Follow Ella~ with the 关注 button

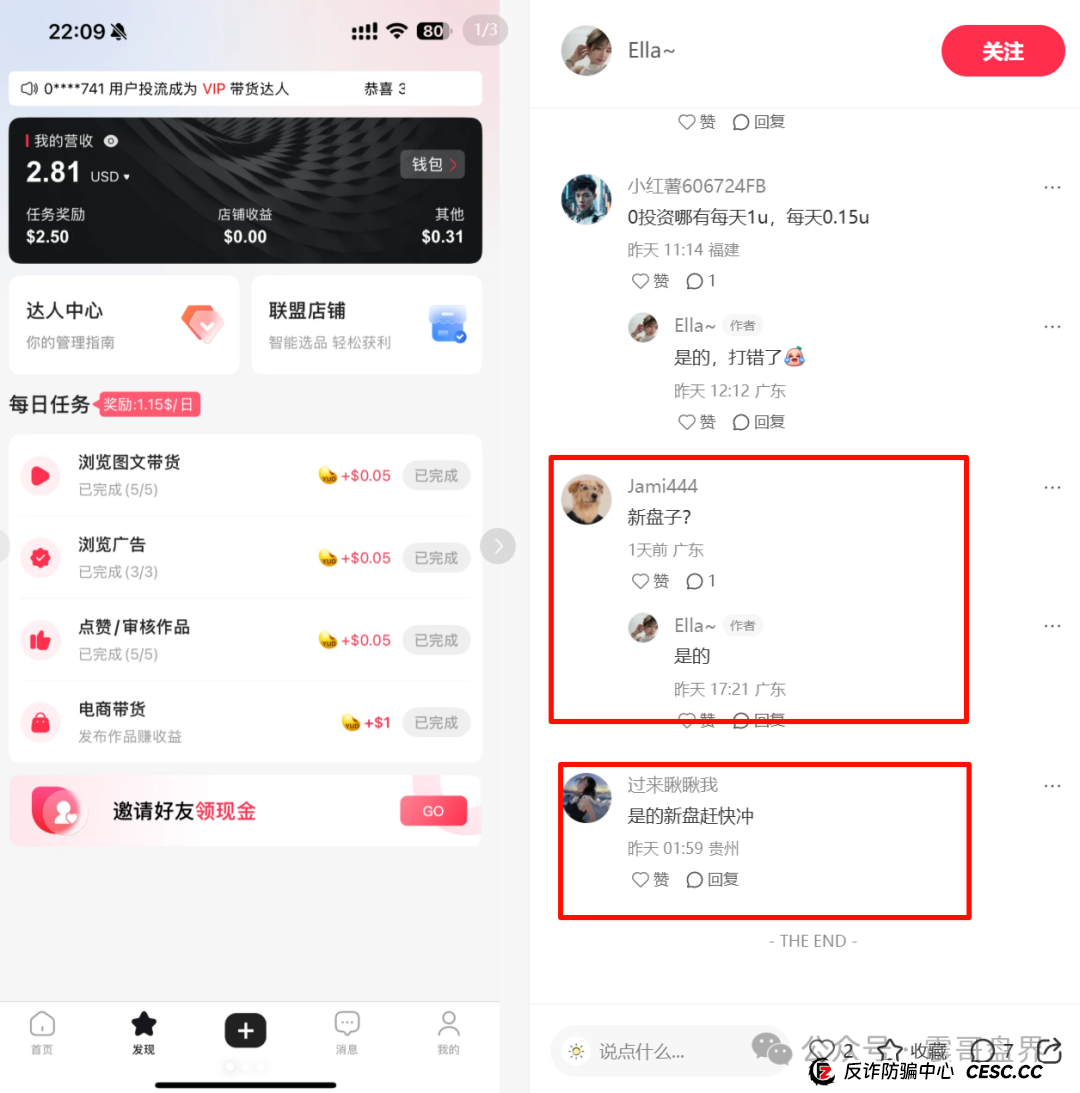click(1002, 51)
